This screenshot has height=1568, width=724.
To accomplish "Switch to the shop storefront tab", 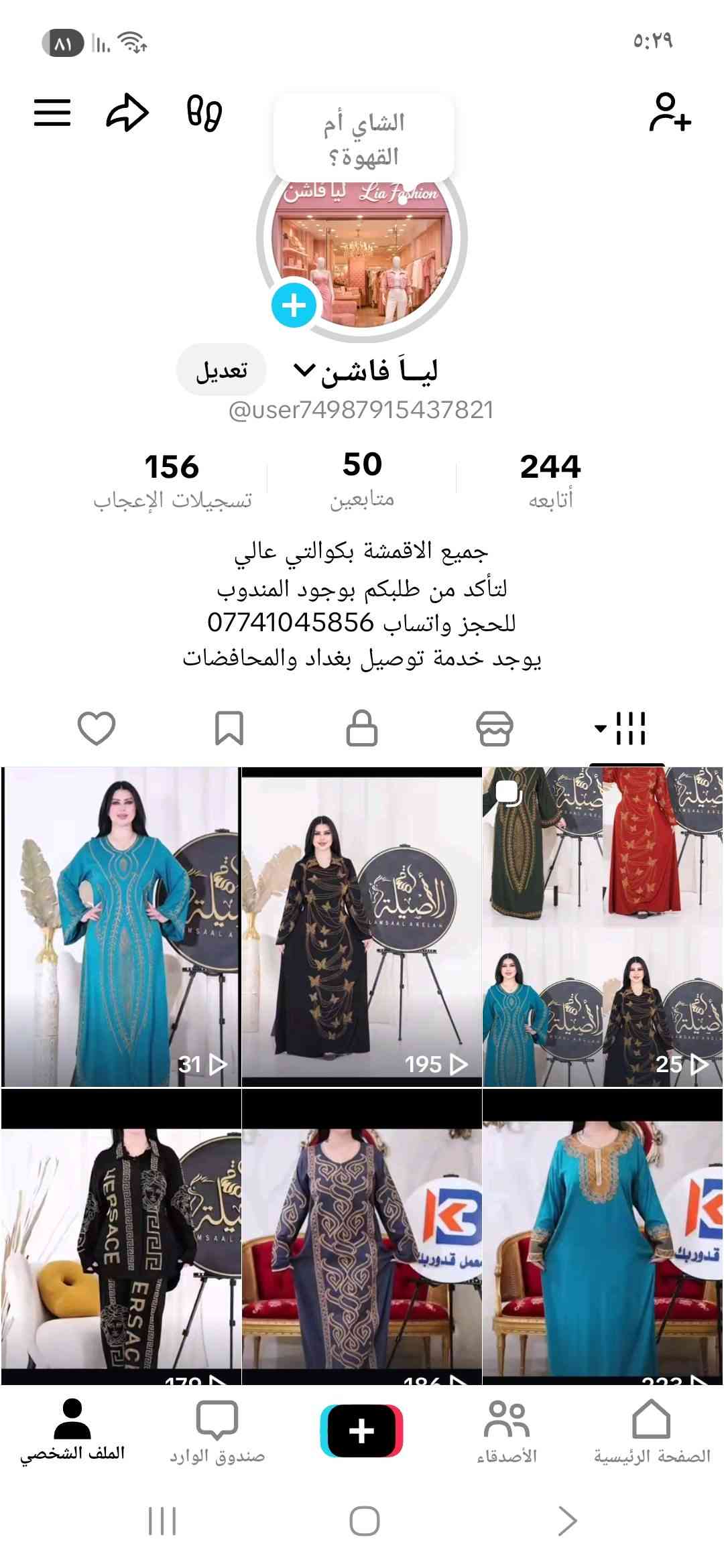I will pyautogui.click(x=495, y=728).
